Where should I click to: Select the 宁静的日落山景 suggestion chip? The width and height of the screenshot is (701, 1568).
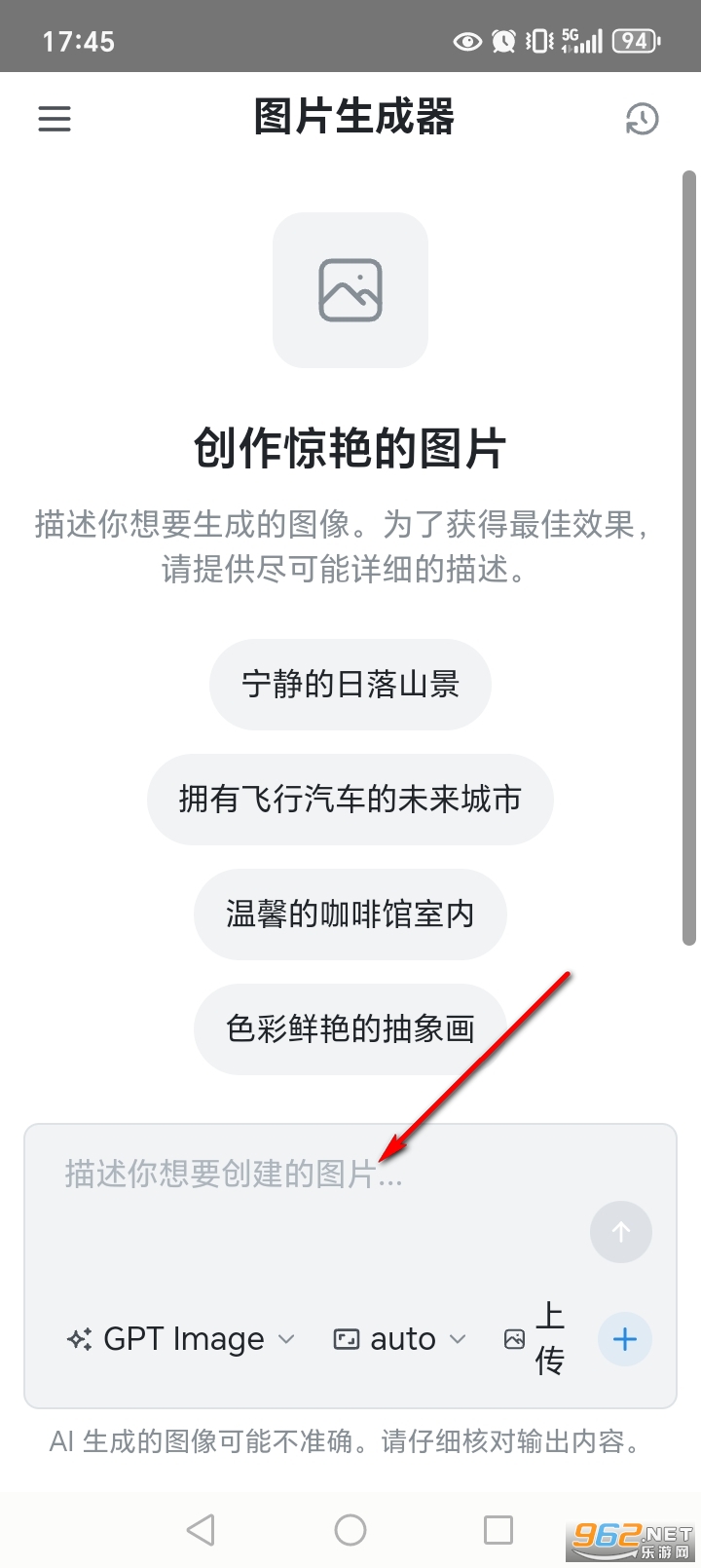350,685
